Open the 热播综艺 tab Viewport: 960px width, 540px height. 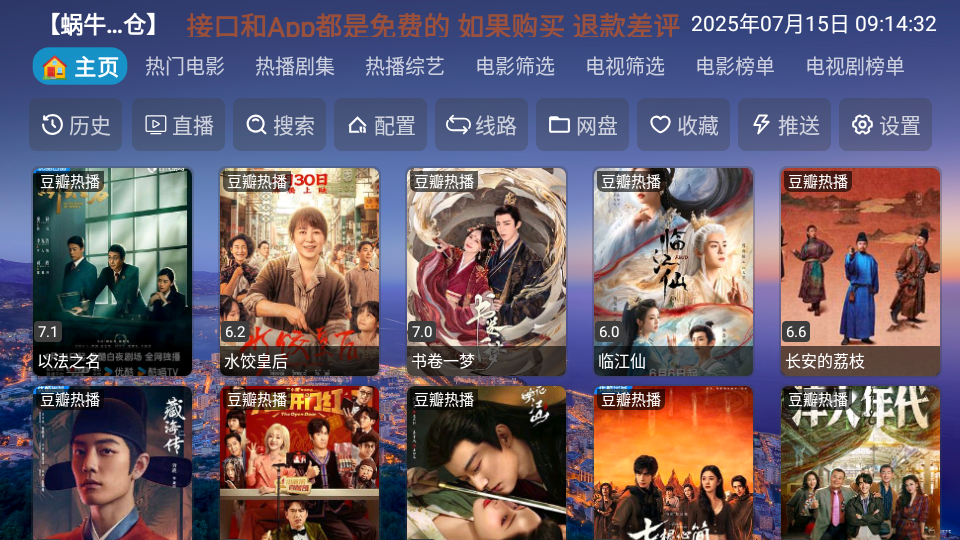pos(405,67)
